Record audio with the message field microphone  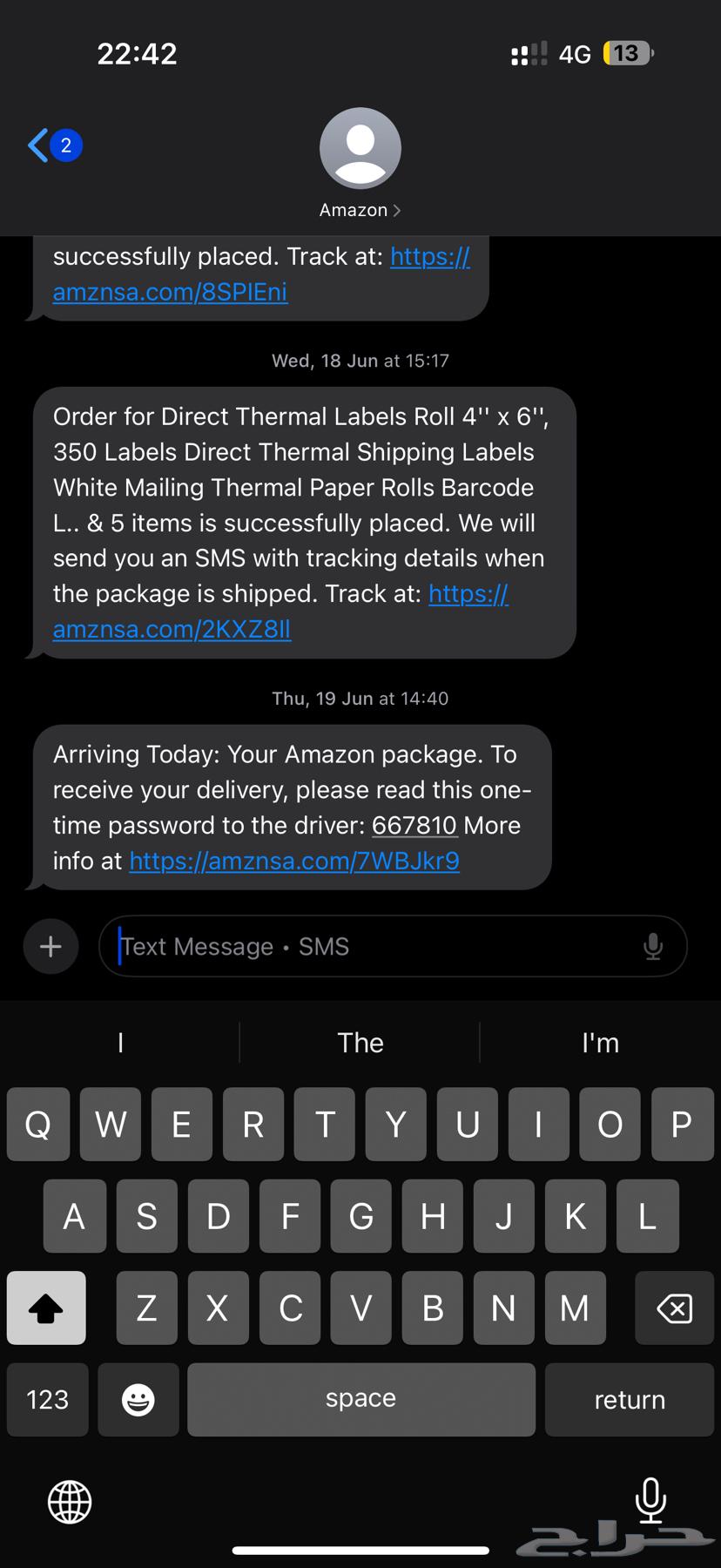coord(653,947)
